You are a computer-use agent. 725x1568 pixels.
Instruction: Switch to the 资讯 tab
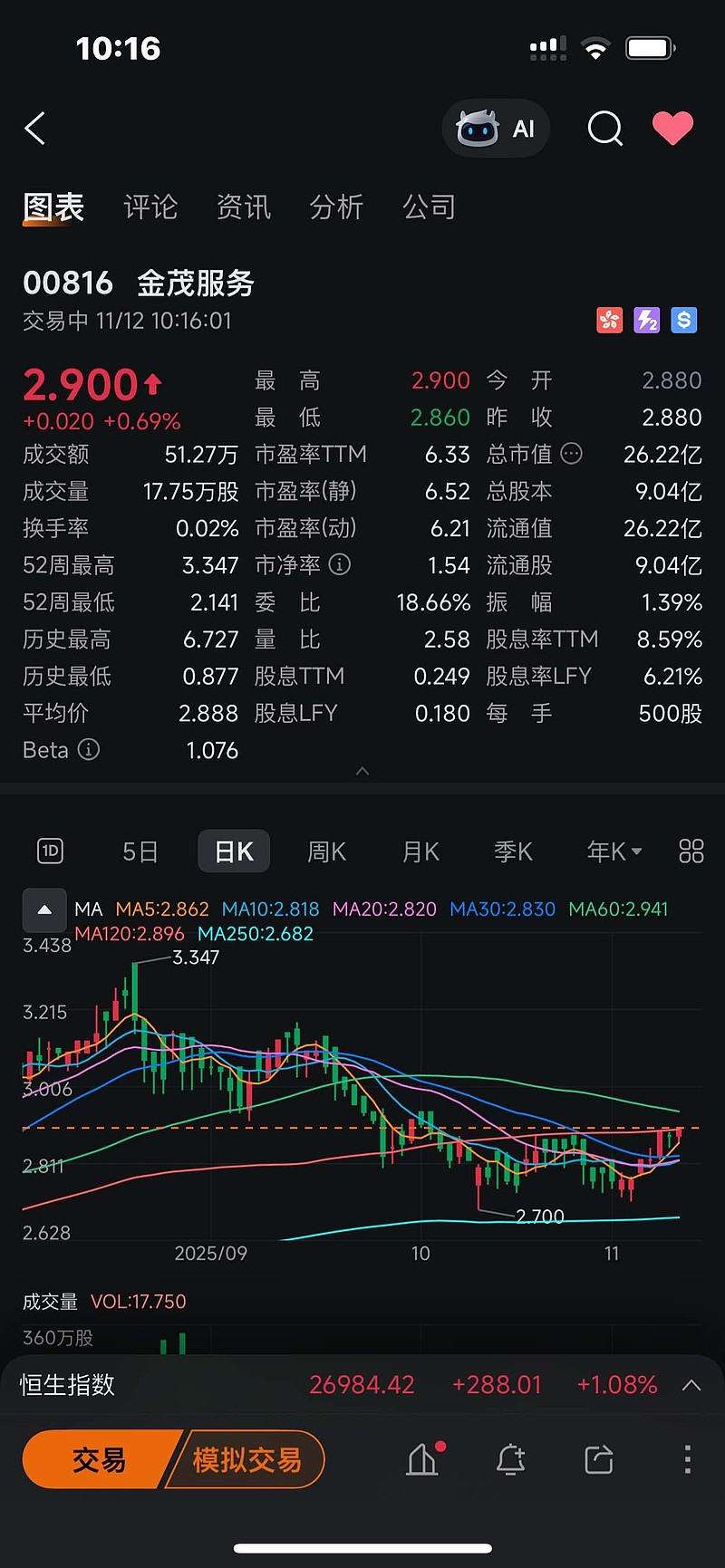(x=244, y=207)
